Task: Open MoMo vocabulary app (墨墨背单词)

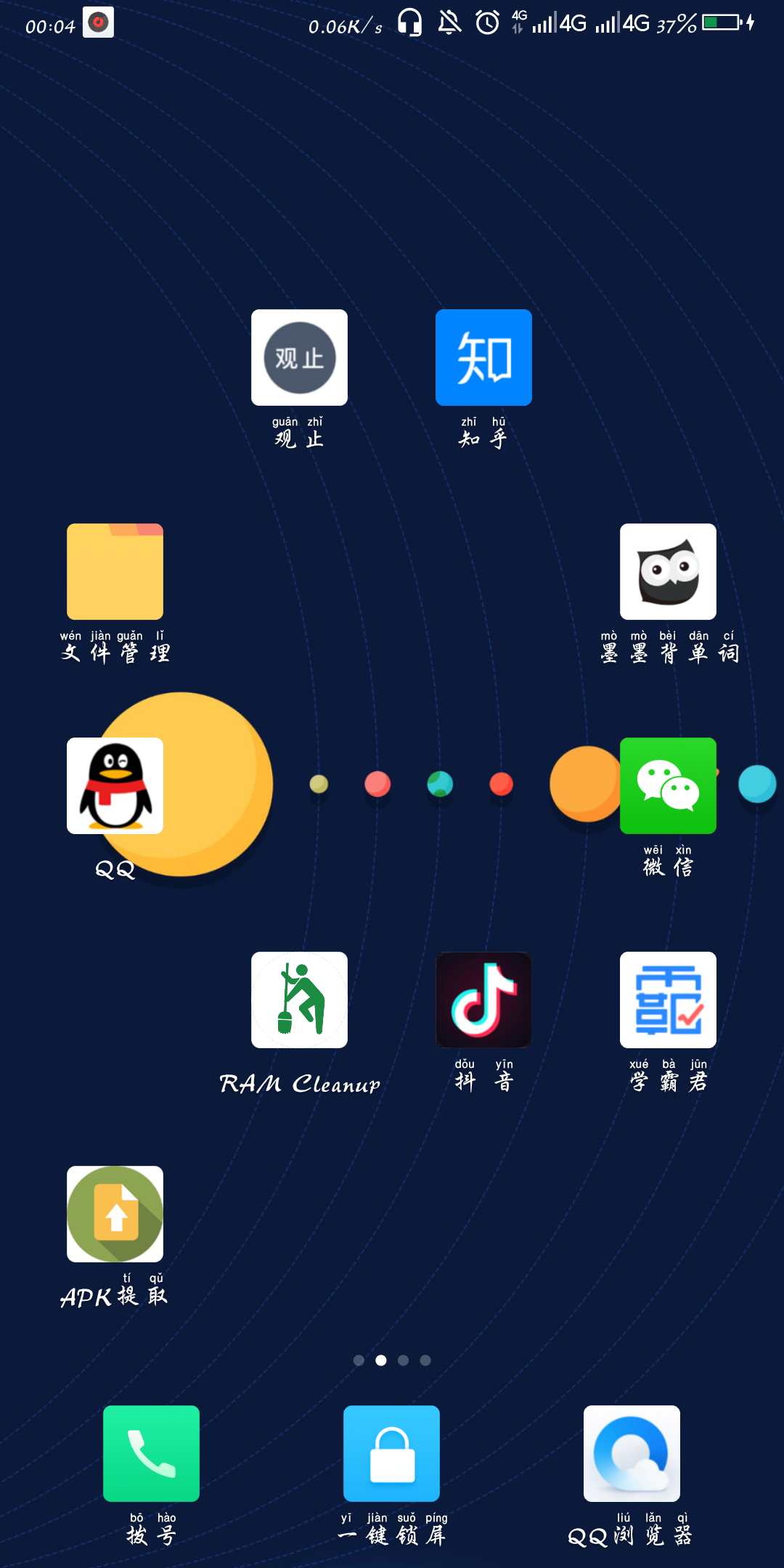Action: [669, 572]
